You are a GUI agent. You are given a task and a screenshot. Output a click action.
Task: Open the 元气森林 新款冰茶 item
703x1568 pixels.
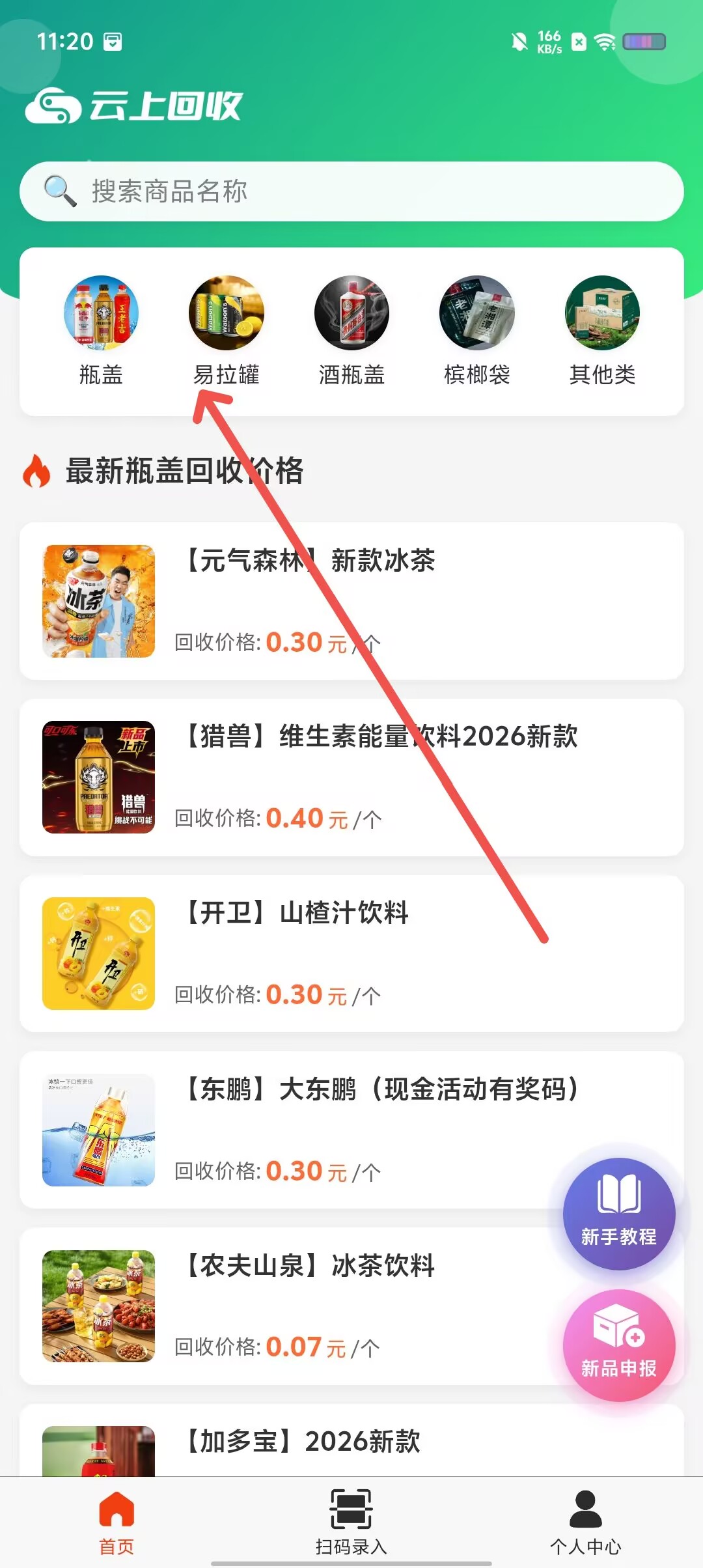(351, 601)
